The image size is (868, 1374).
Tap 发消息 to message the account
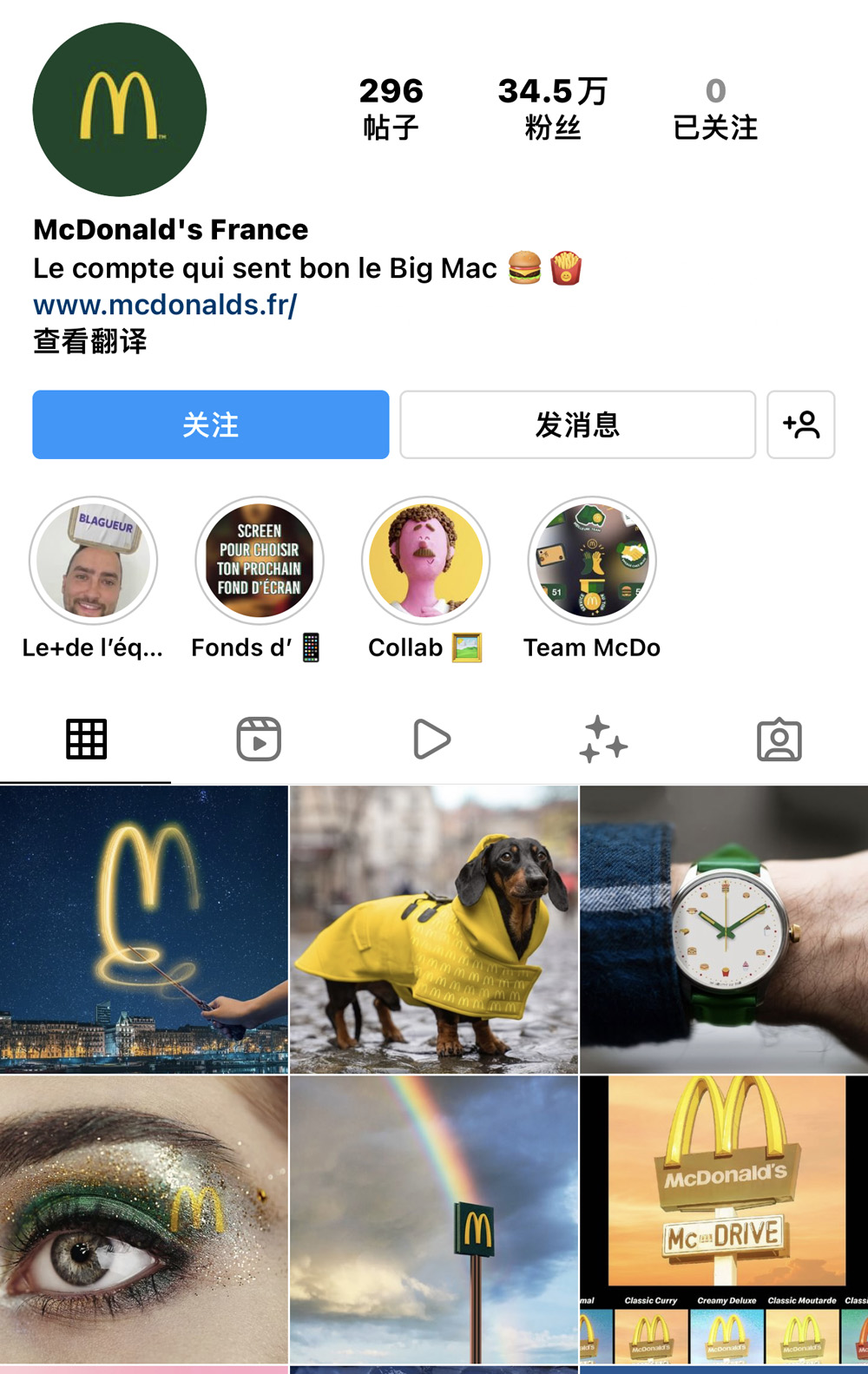(x=577, y=424)
